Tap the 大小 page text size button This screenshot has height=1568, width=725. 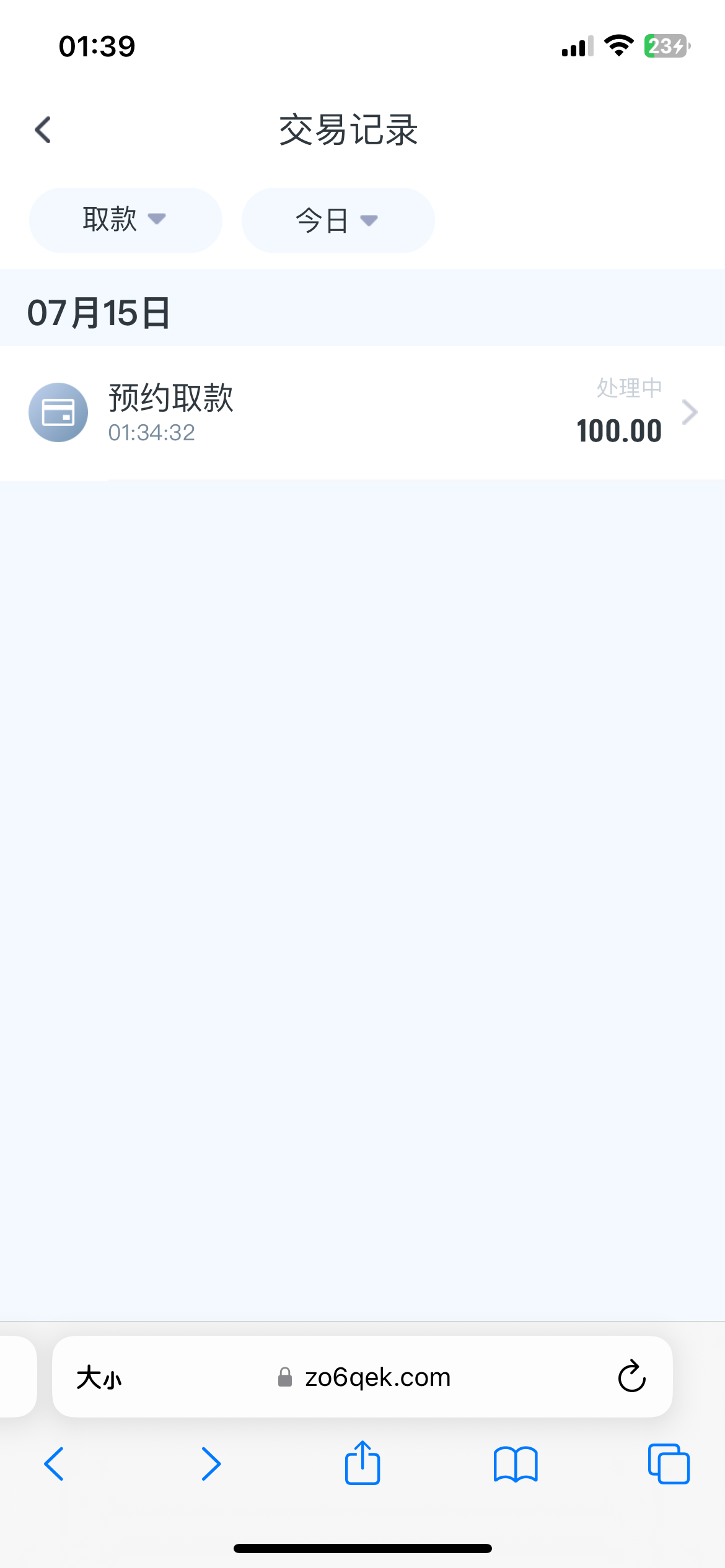click(x=99, y=1378)
